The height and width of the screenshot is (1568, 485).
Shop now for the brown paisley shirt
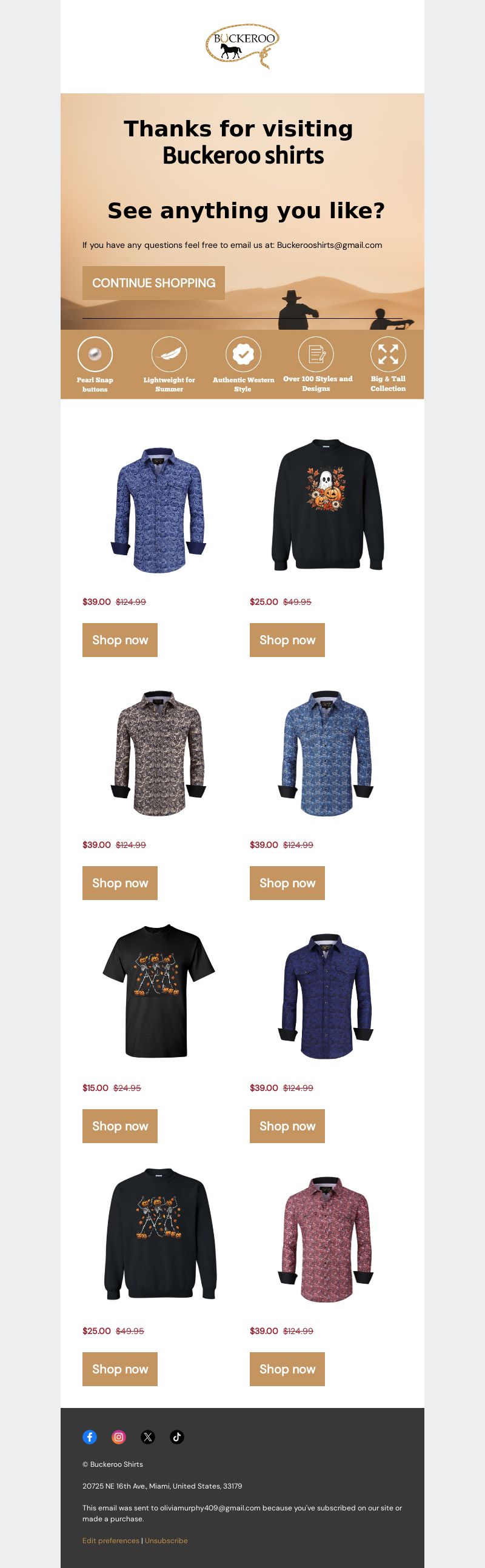point(120,882)
